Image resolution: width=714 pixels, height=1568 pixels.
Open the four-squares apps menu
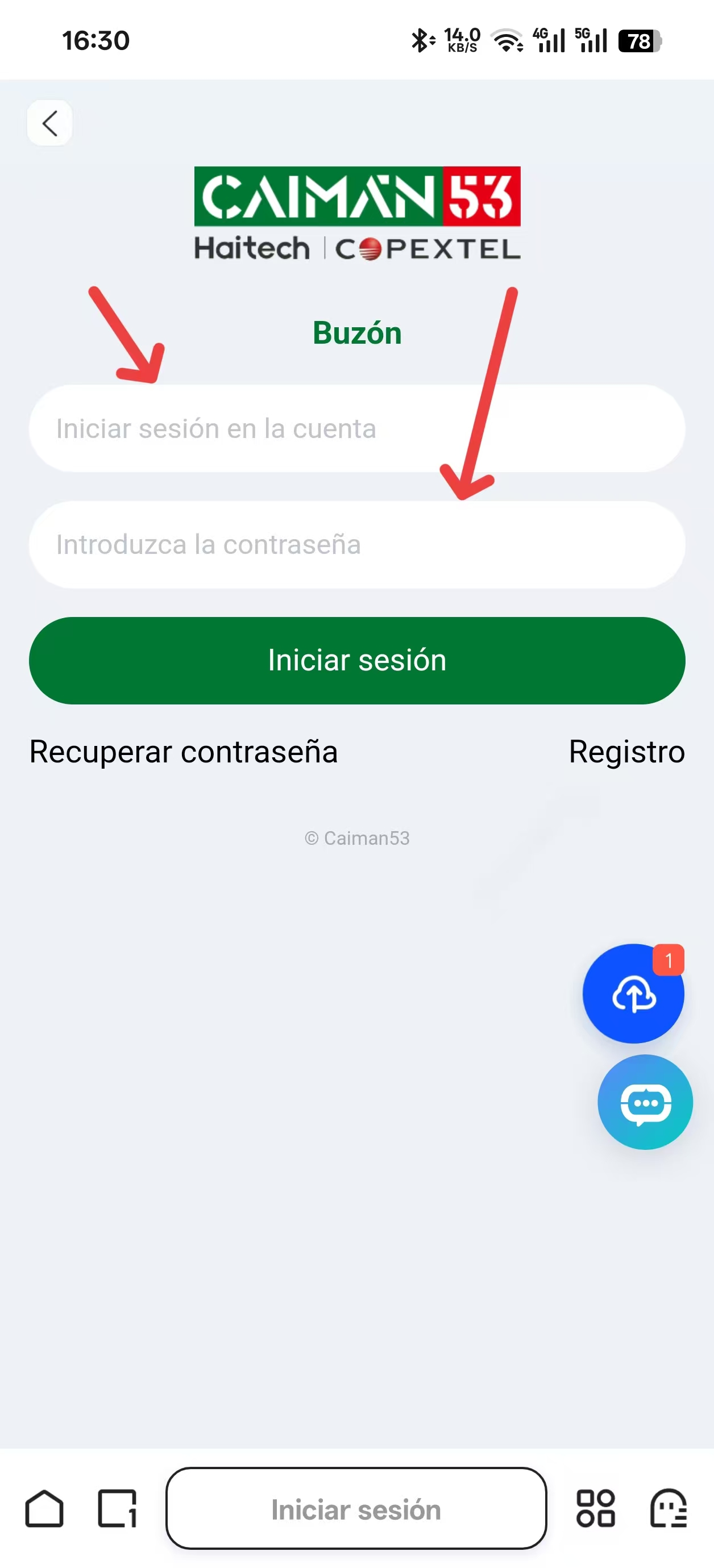pos(595,1508)
